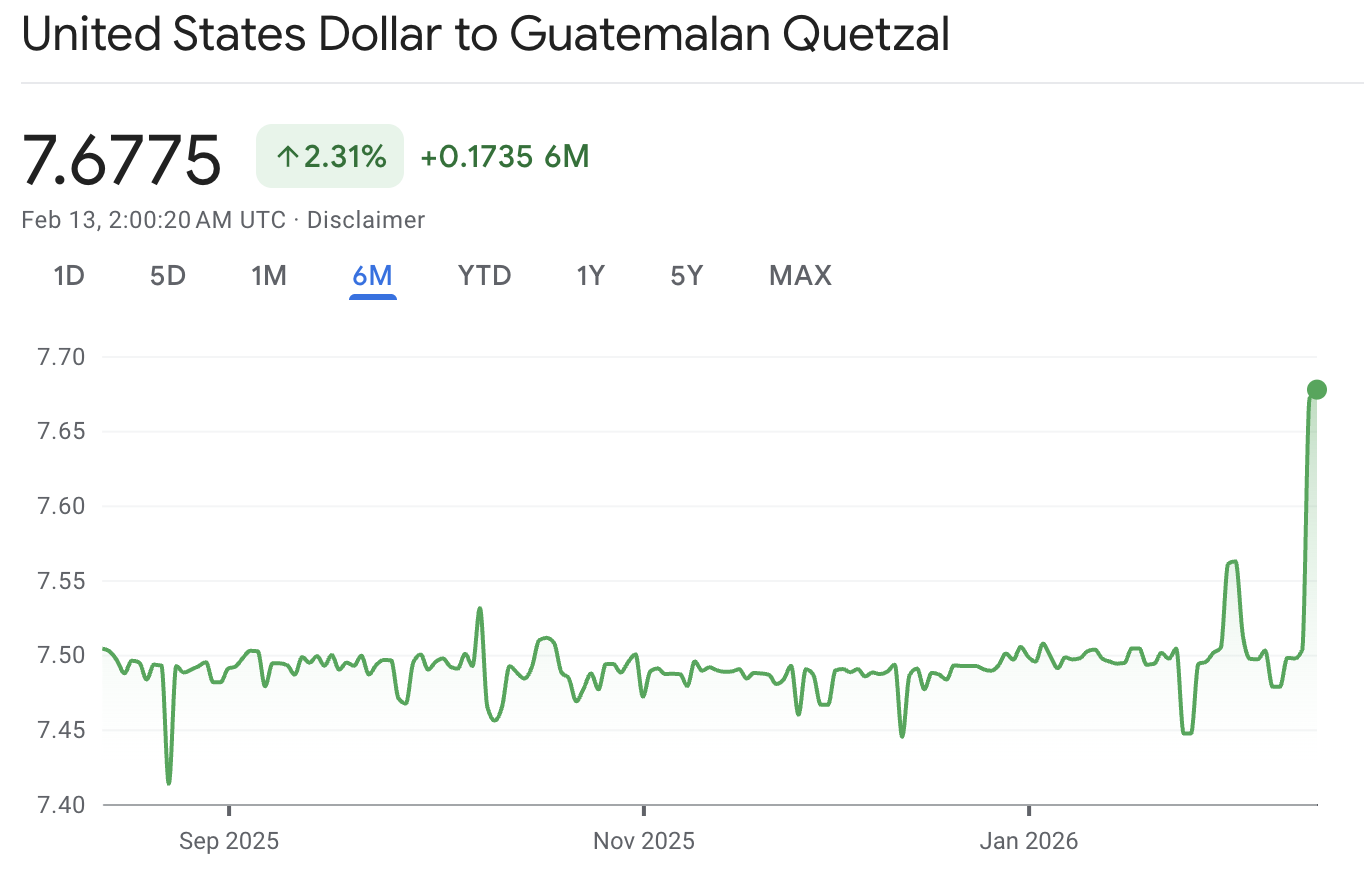The width and height of the screenshot is (1364, 886).
Task: Show the 1M chart range
Action: tap(269, 275)
